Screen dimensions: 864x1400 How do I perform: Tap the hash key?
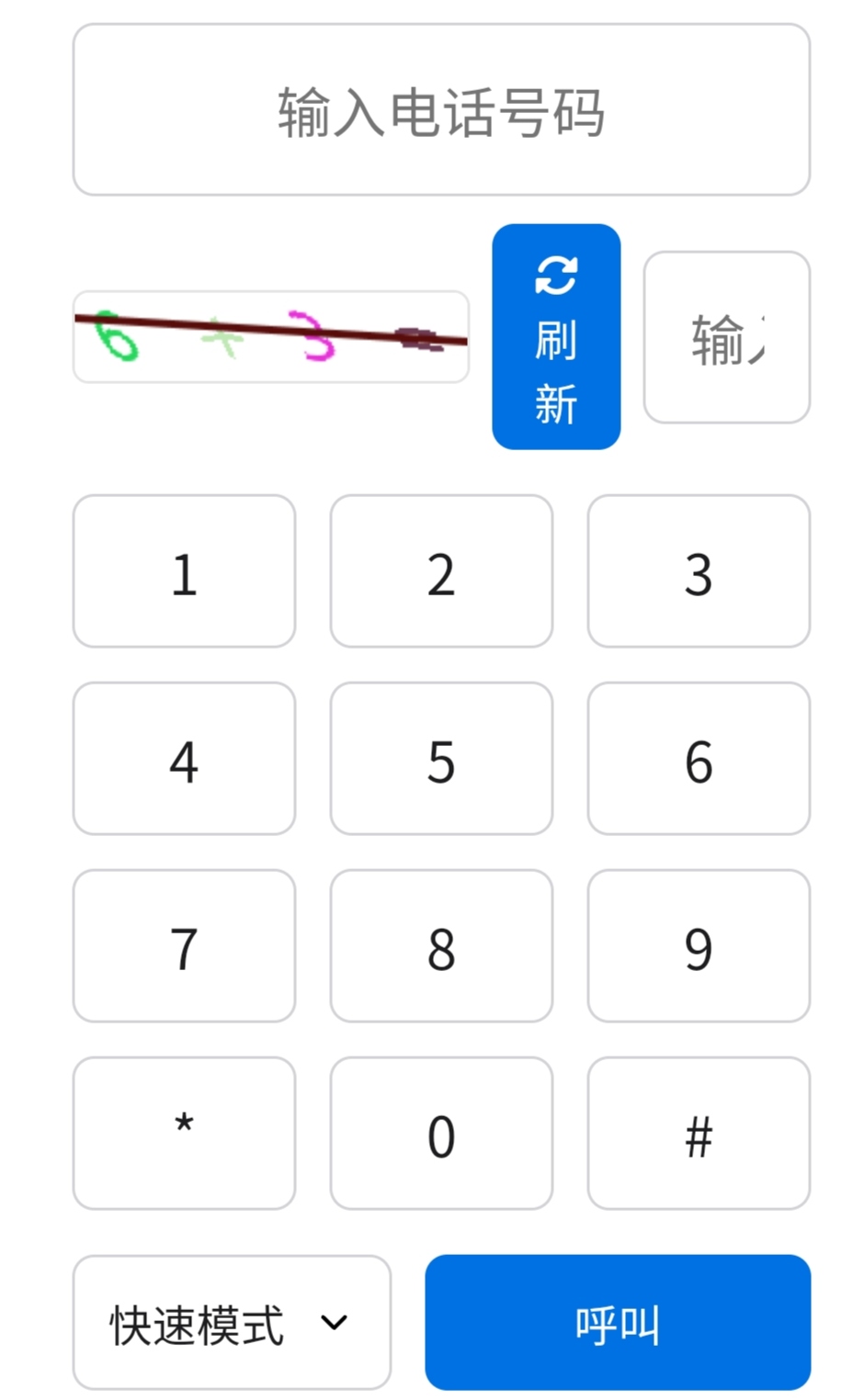point(699,1134)
